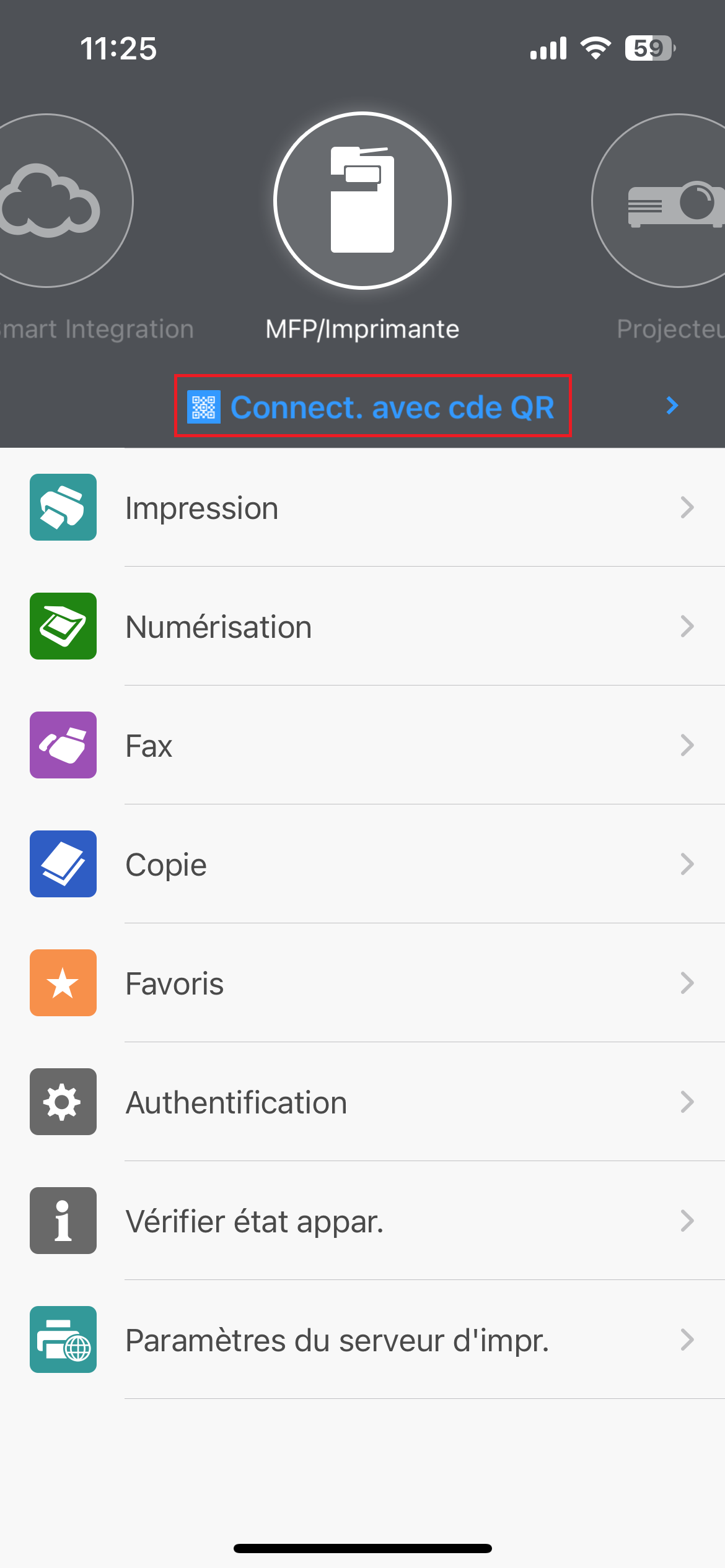Open Fax options using the chevron
This screenshot has height=1568, width=725.
coord(687,745)
